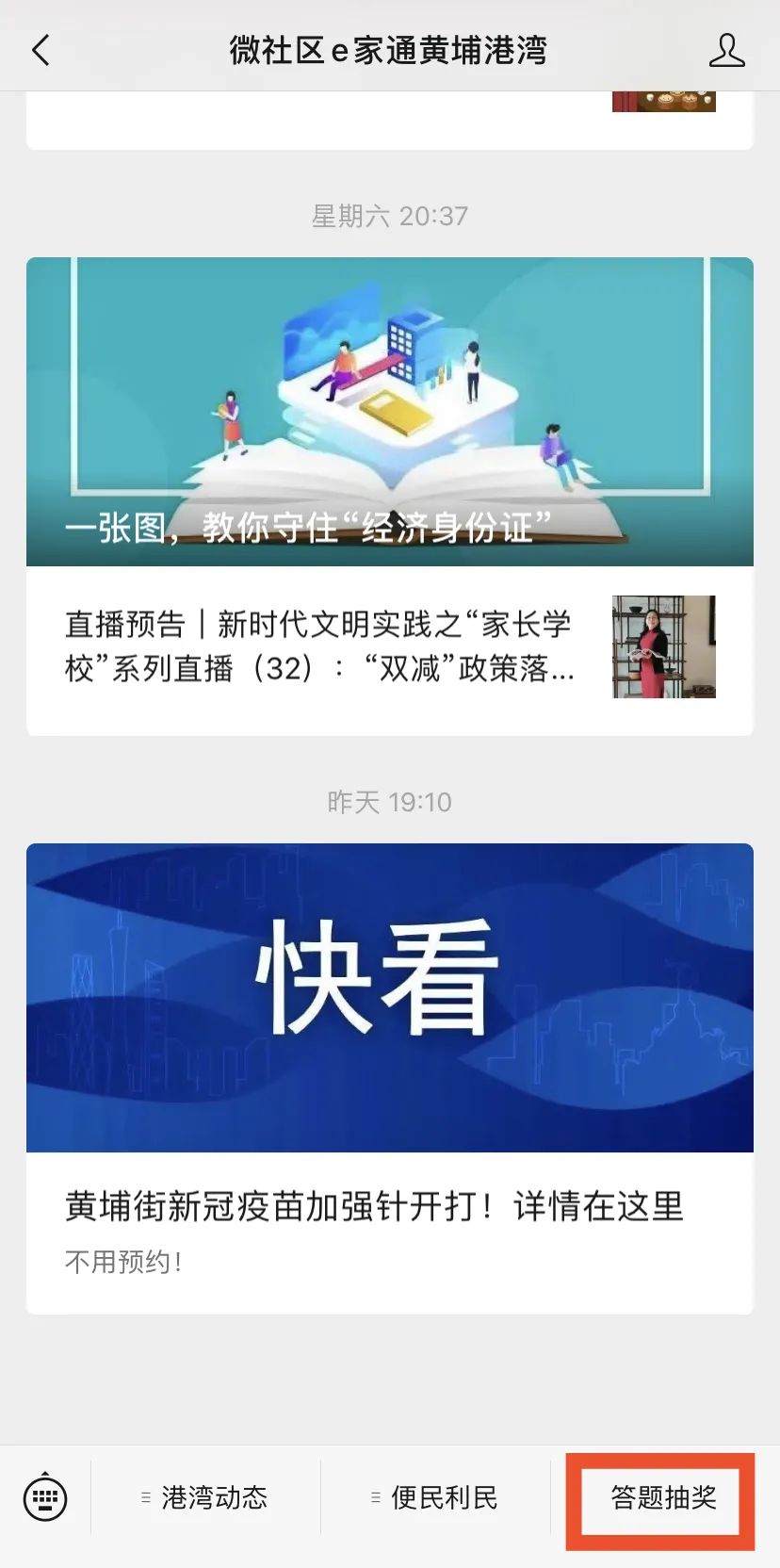The image size is (780, 1568).
Task: Open the 直播预告 家长学校 live preview article
Action: tap(320, 646)
